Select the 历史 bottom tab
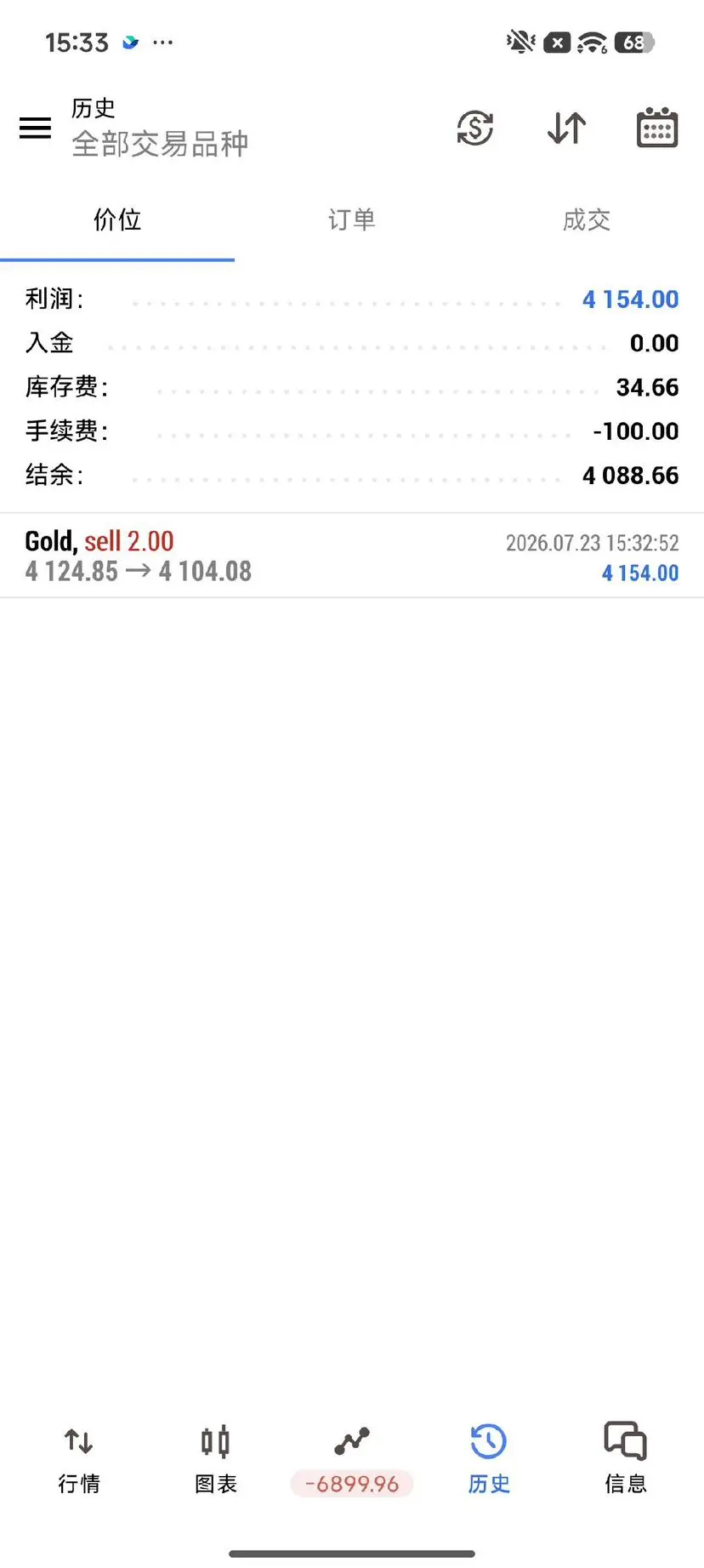704x1568 pixels. click(489, 1460)
